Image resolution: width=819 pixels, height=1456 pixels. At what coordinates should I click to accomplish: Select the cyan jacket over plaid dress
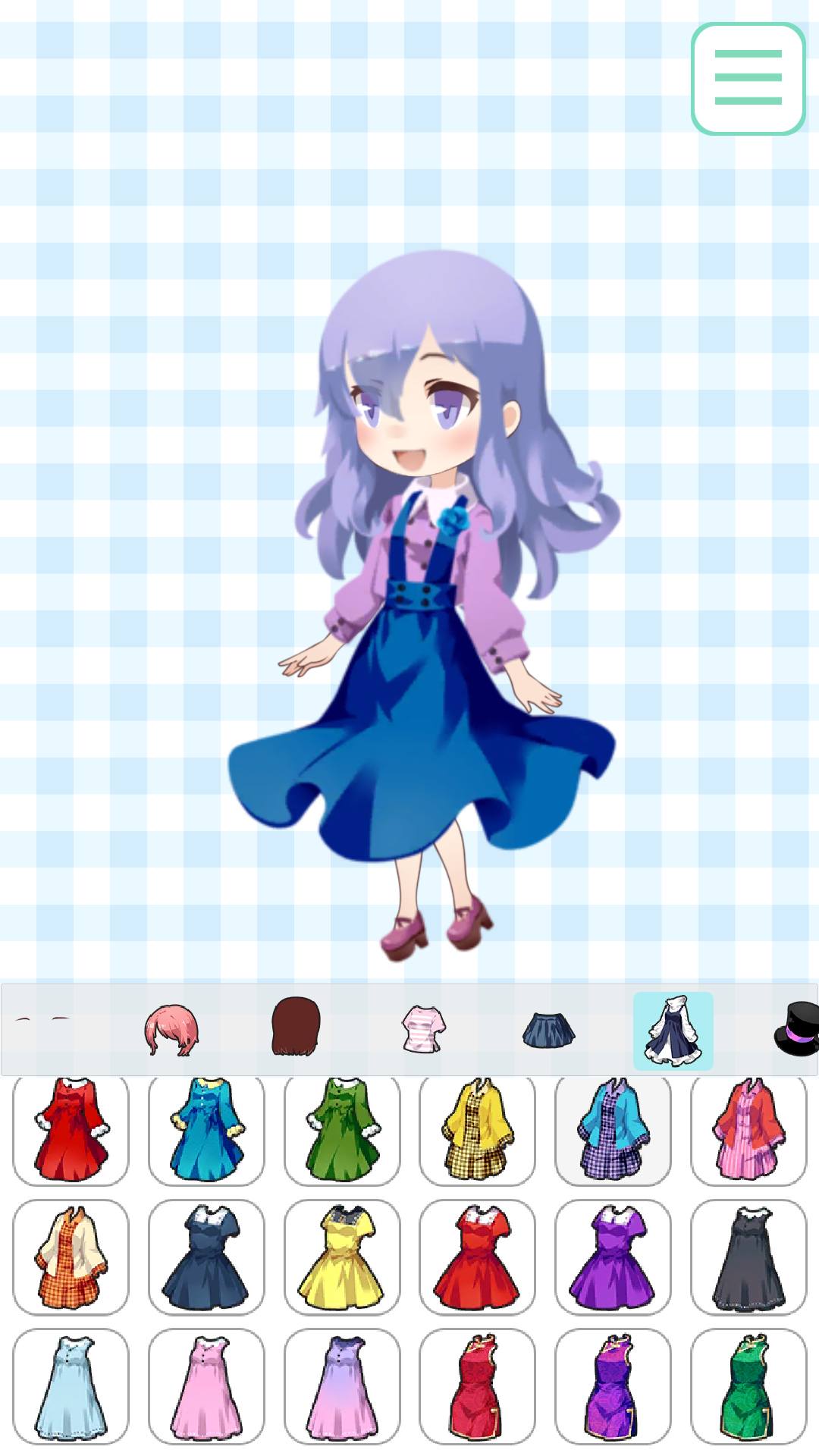click(612, 1130)
